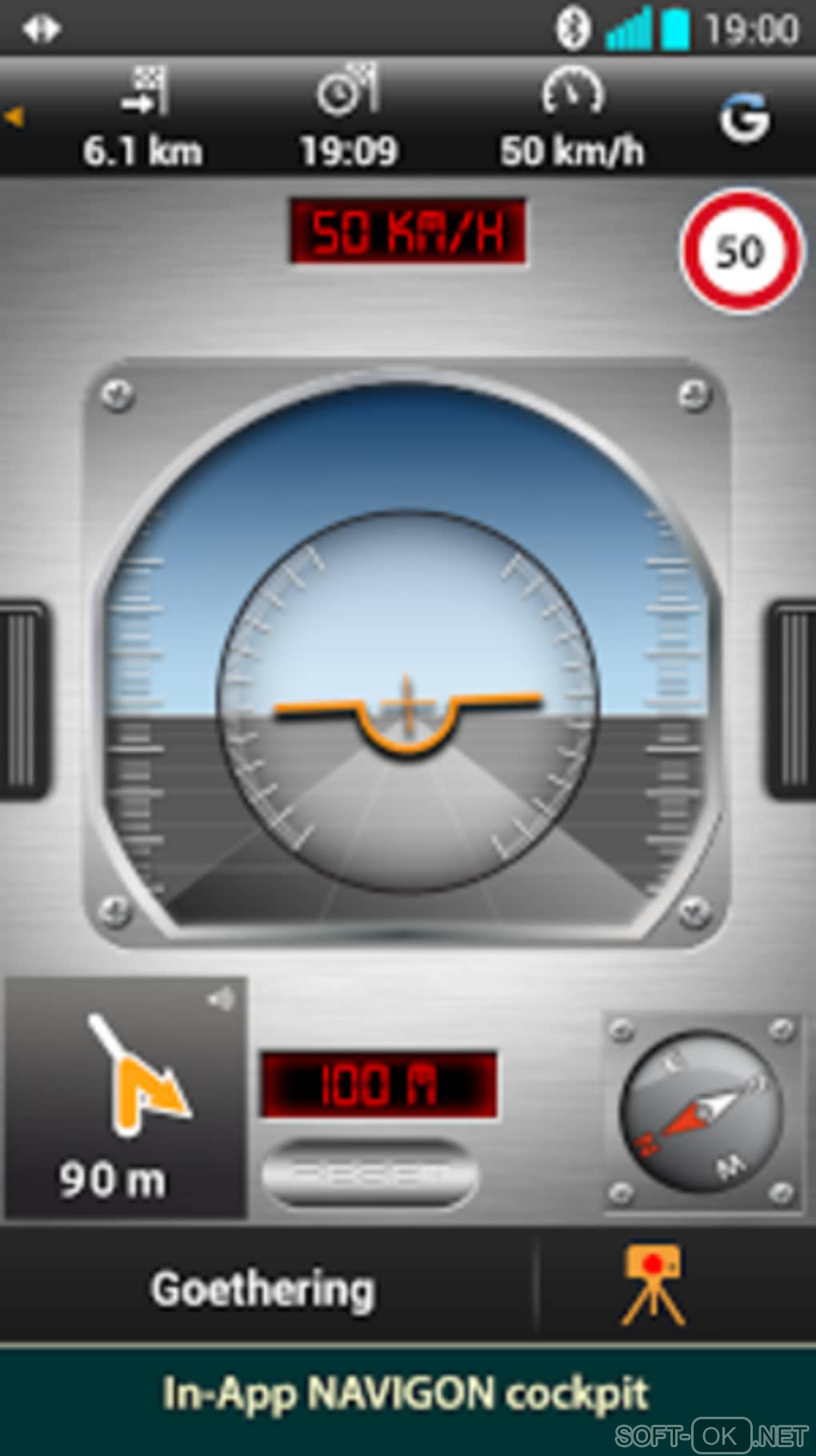Screen dimensions: 816x1456
Task: Open the compass widget
Action: pyautogui.click(x=702, y=1111)
